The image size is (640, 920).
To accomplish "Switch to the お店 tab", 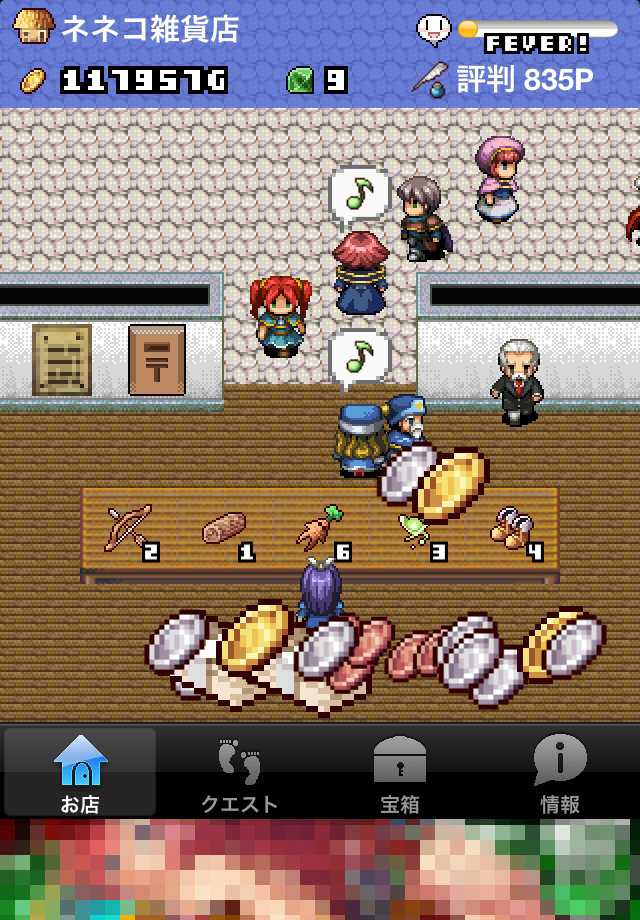I will pyautogui.click(x=80, y=772).
